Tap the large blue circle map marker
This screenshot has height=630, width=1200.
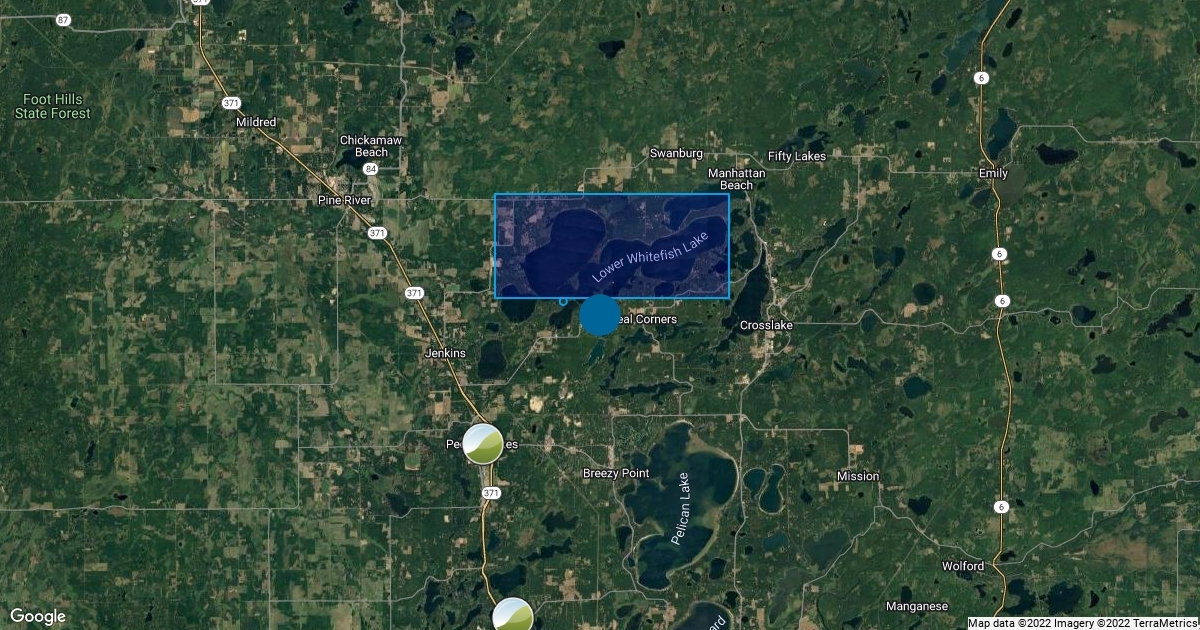click(600, 315)
